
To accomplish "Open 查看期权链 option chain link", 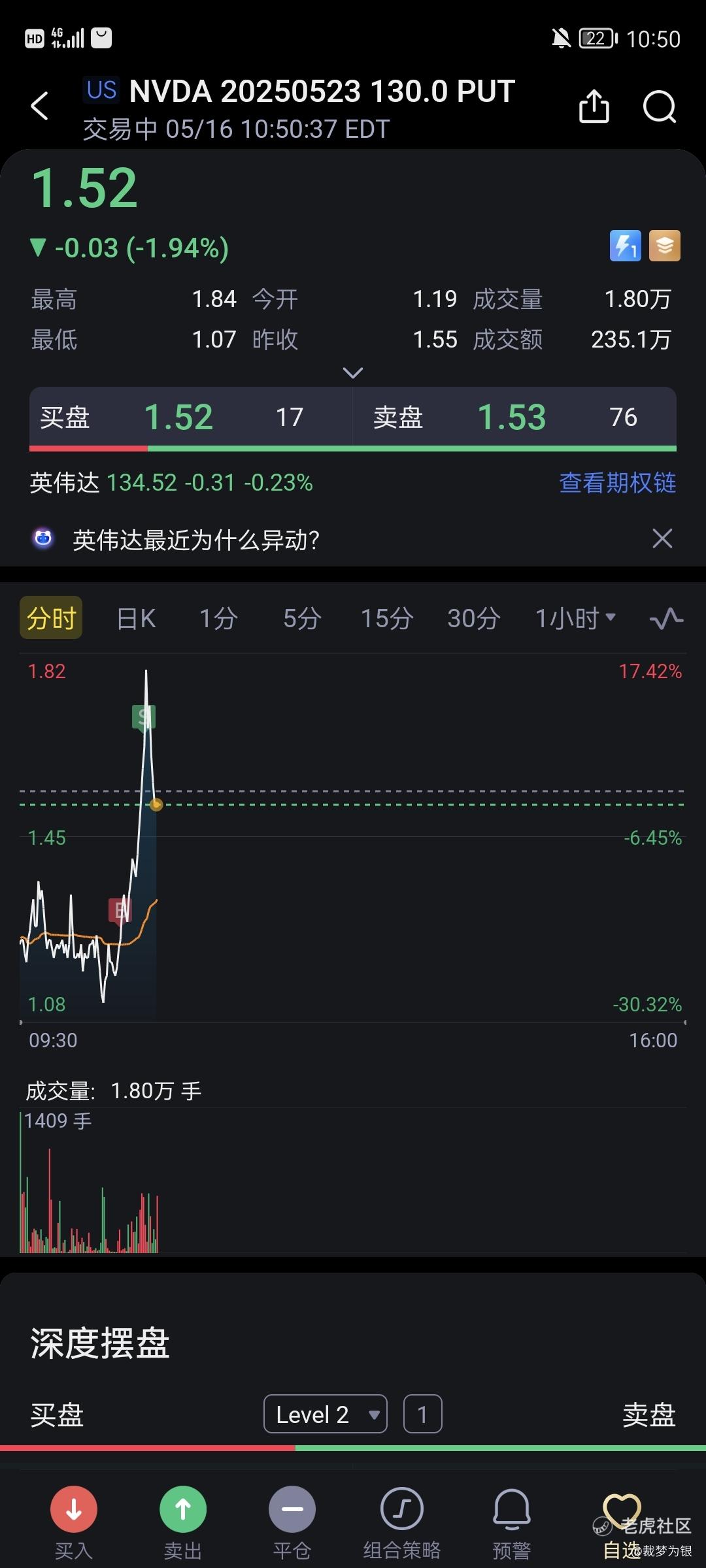I will [x=617, y=483].
